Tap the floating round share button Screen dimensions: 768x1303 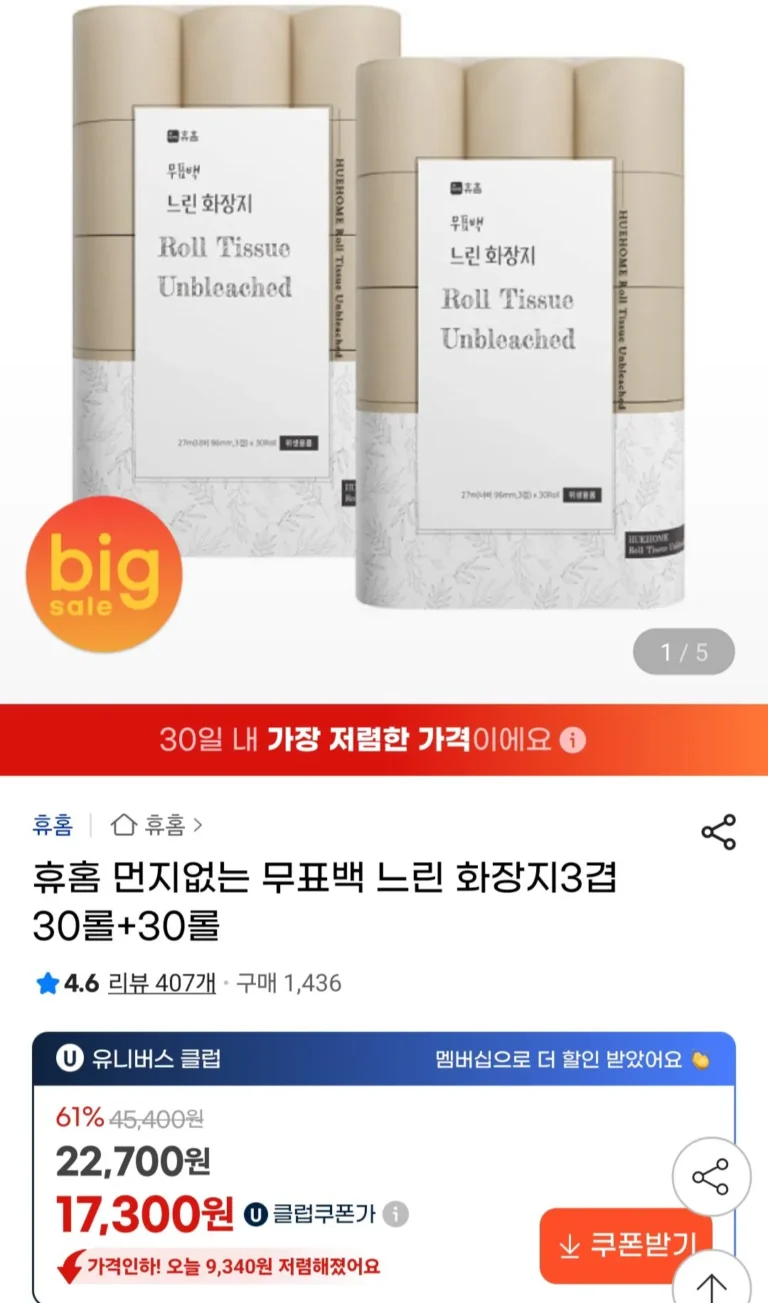[x=710, y=1177]
